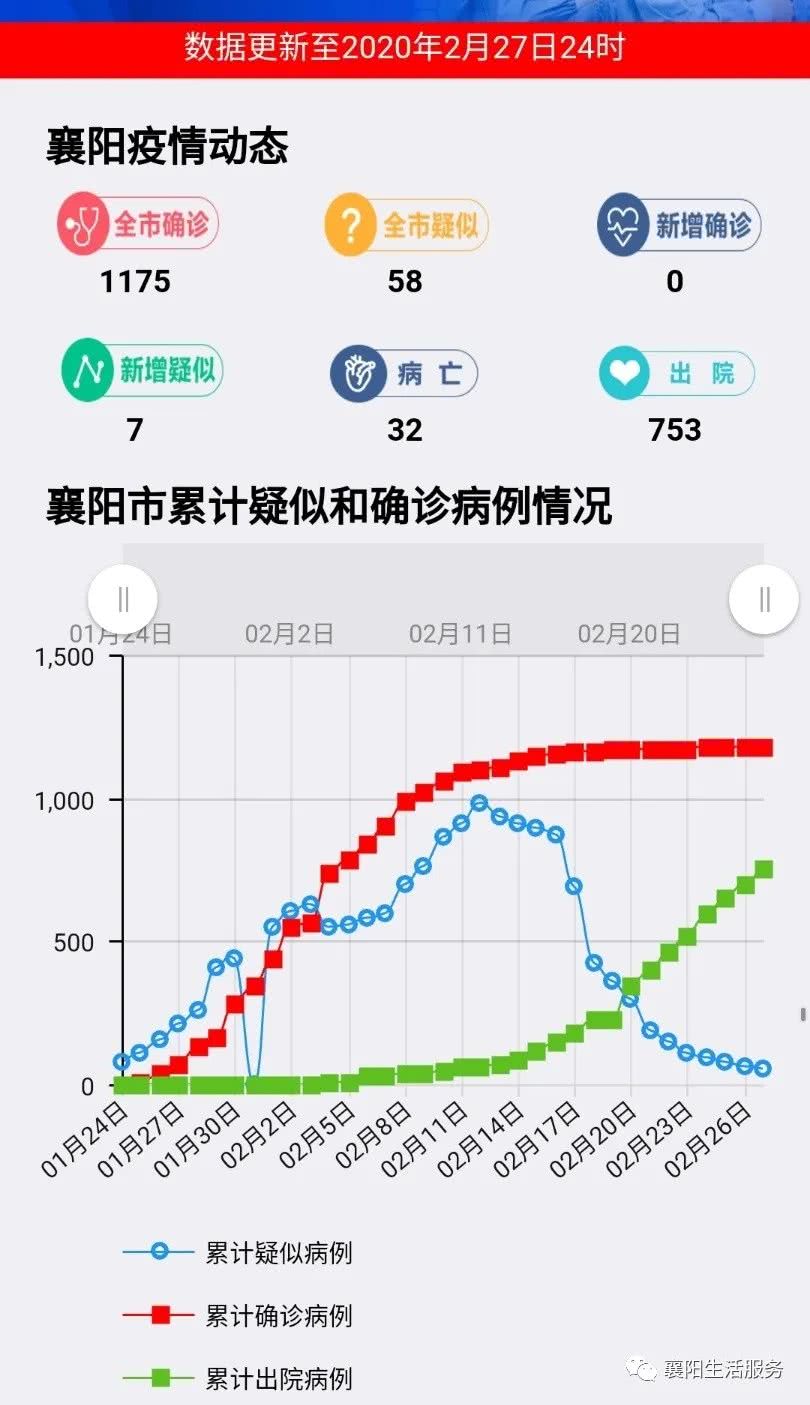Toggle the 累计疑似病例 legend series
The width and height of the screenshot is (810, 1405).
238,1251
